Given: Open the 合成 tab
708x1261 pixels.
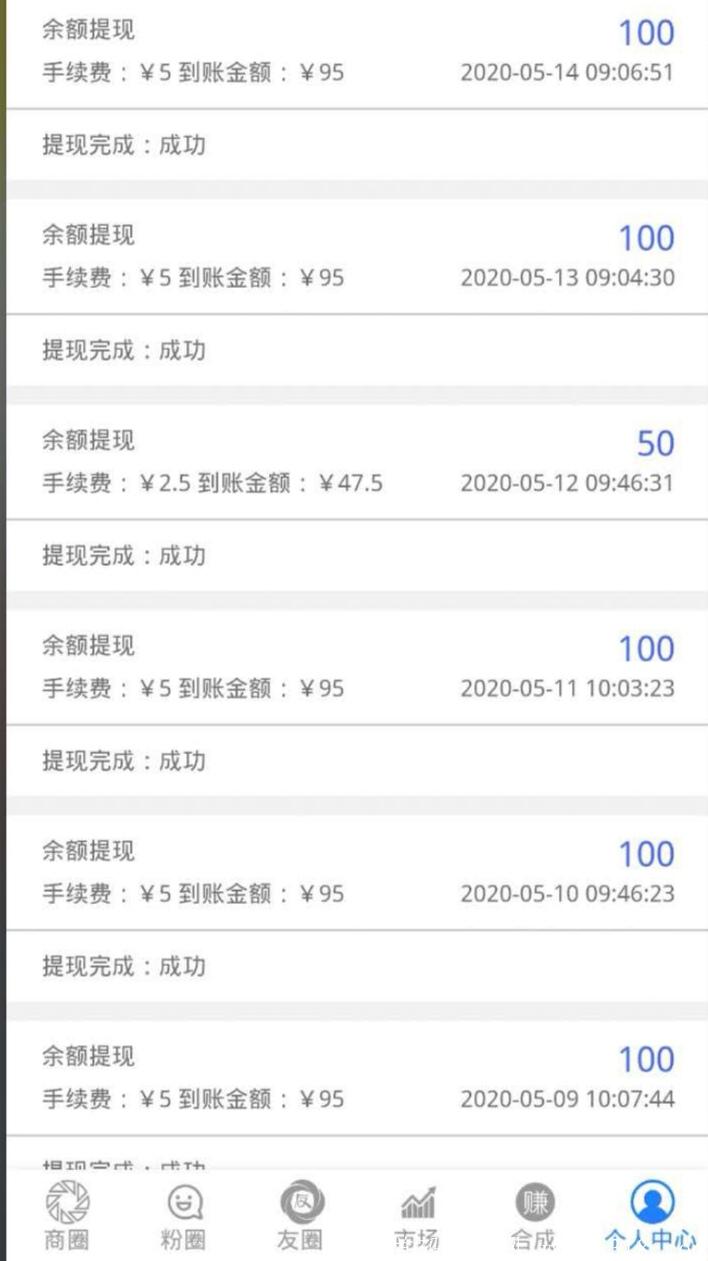Looking at the screenshot, I should pos(534,1215).
